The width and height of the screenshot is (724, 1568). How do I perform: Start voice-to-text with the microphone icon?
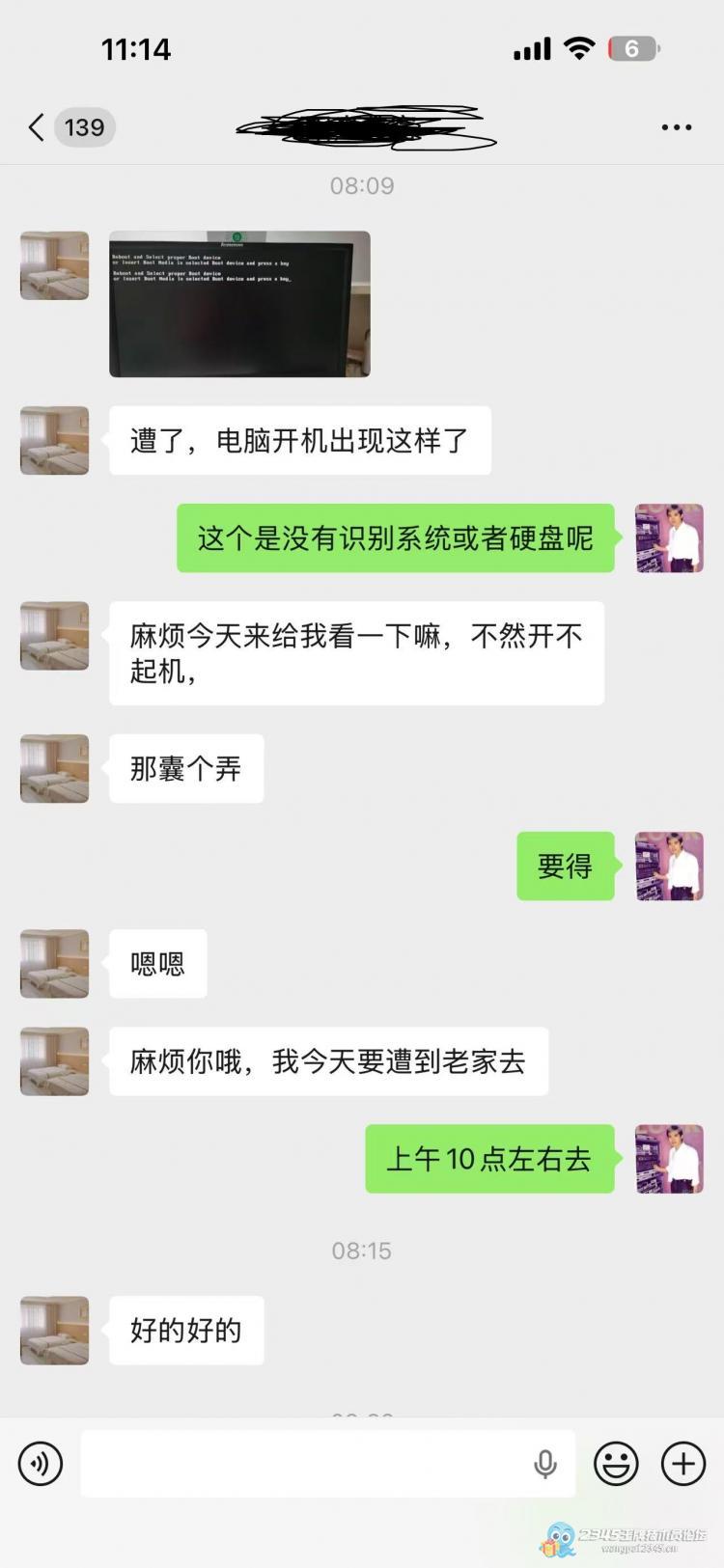tap(545, 1464)
